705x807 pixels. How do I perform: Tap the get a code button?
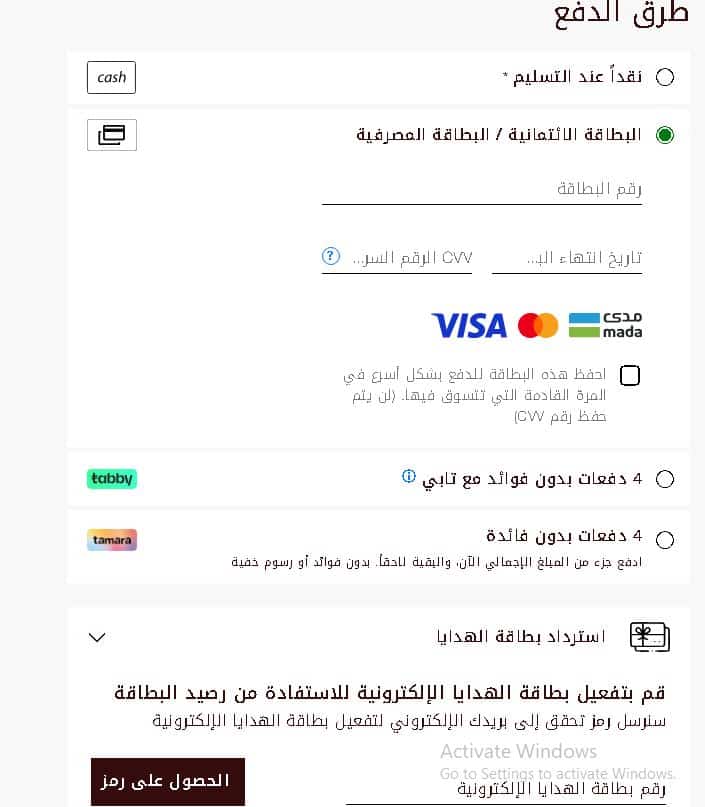pyautogui.click(x=168, y=781)
